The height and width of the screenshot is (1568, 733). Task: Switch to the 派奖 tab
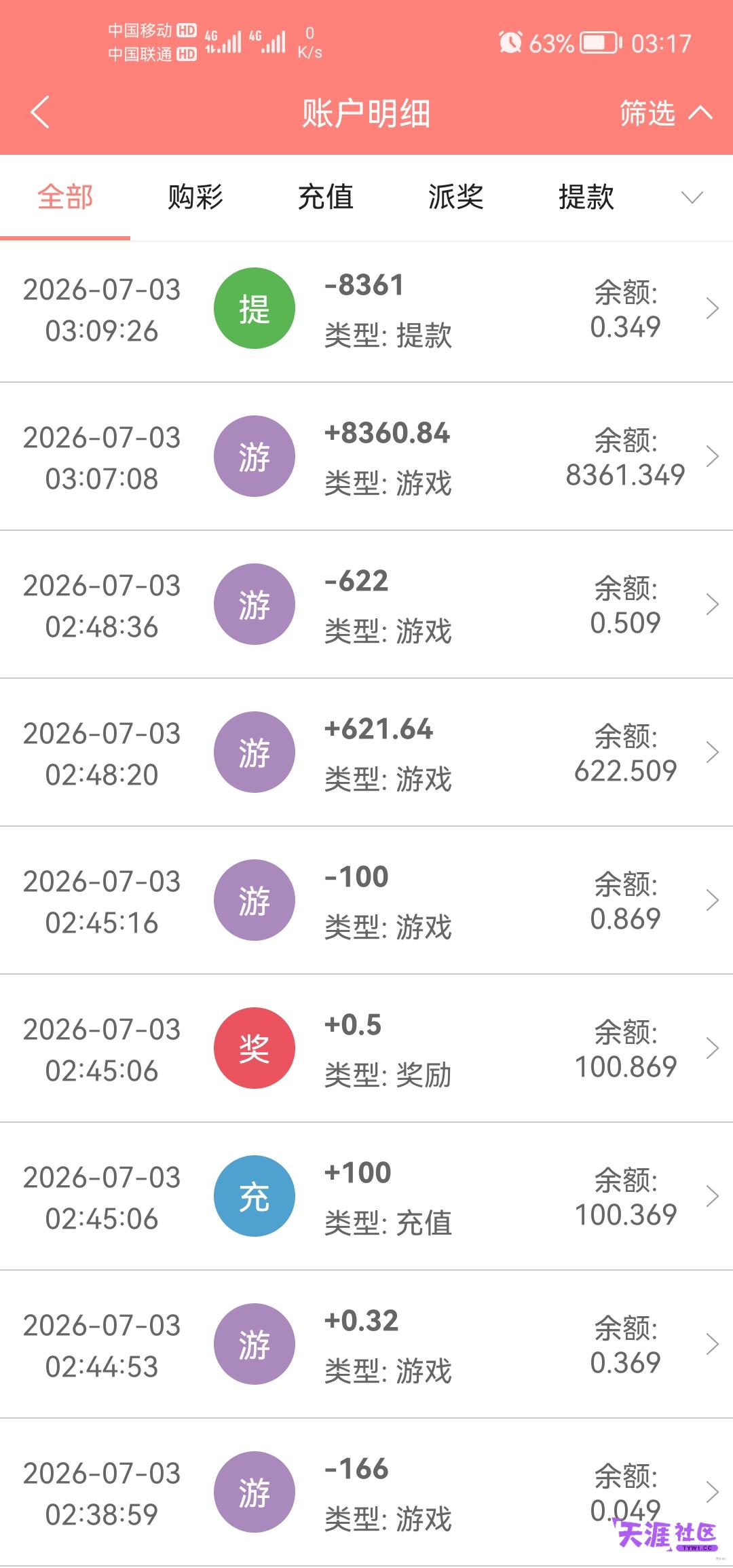click(x=456, y=197)
